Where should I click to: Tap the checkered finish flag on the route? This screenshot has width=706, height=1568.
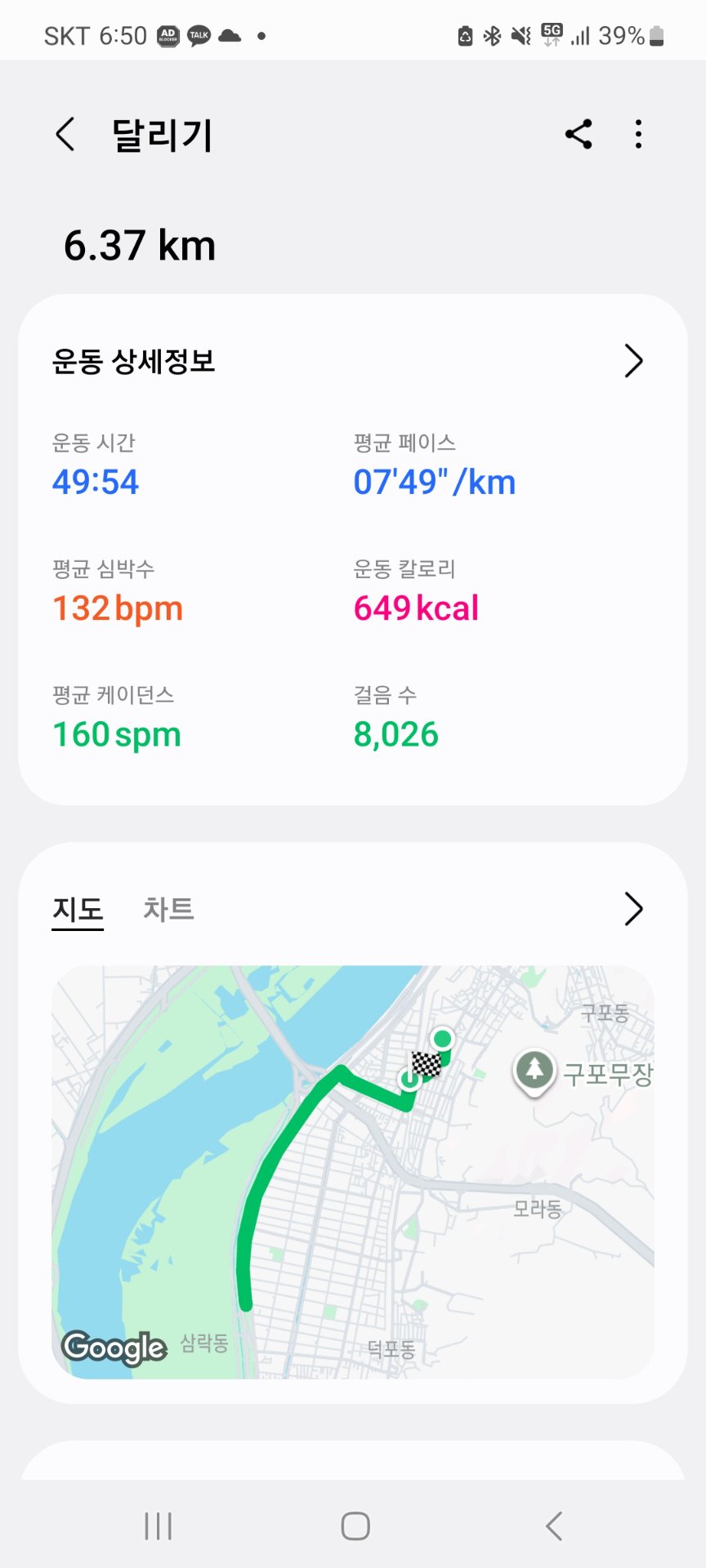point(424,1062)
